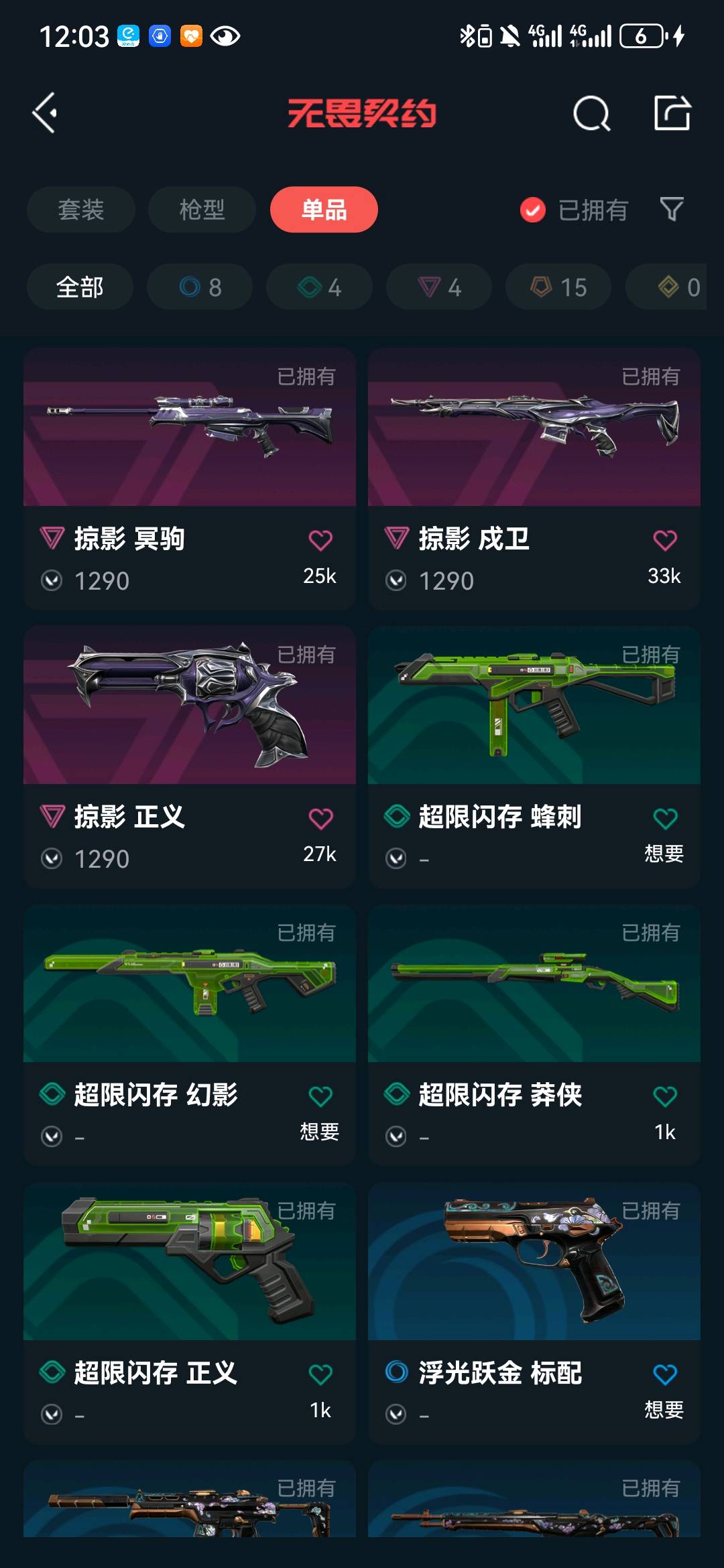This screenshot has width=724, height=1568.
Task: Share this skin collection page
Action: pyautogui.click(x=672, y=113)
